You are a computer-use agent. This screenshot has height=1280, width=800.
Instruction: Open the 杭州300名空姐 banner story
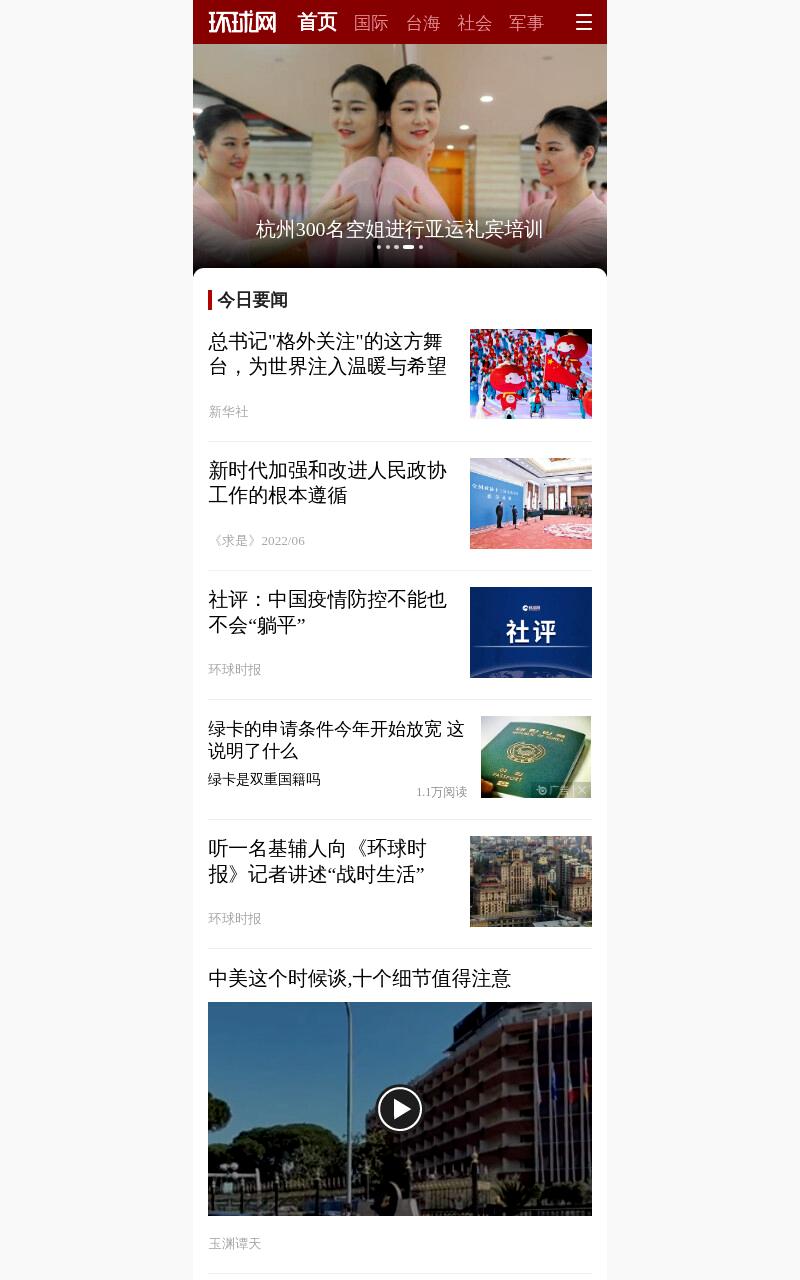tap(400, 156)
